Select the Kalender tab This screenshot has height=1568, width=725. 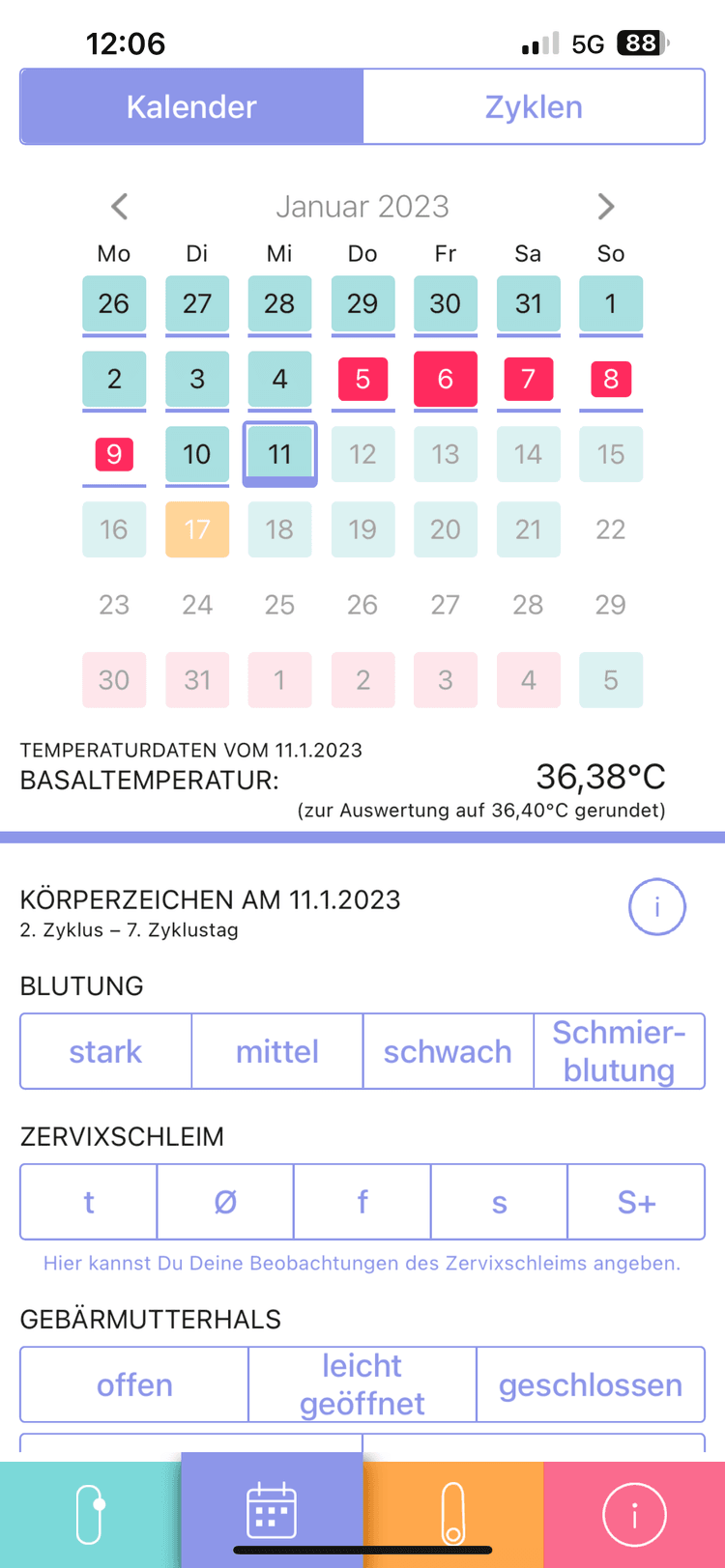[x=191, y=106]
